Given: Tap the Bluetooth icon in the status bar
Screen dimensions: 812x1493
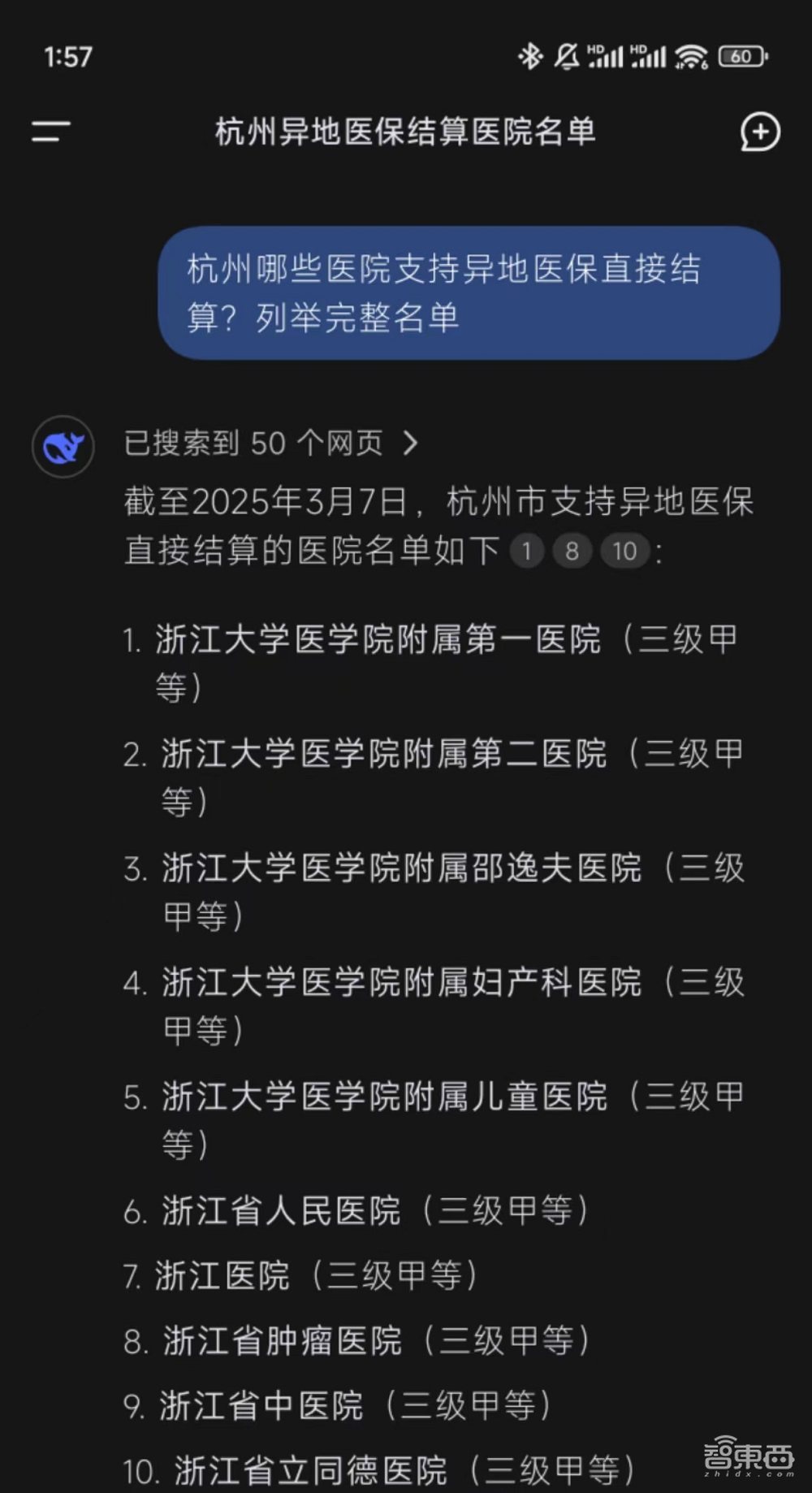Looking at the screenshot, I should click(x=530, y=55).
